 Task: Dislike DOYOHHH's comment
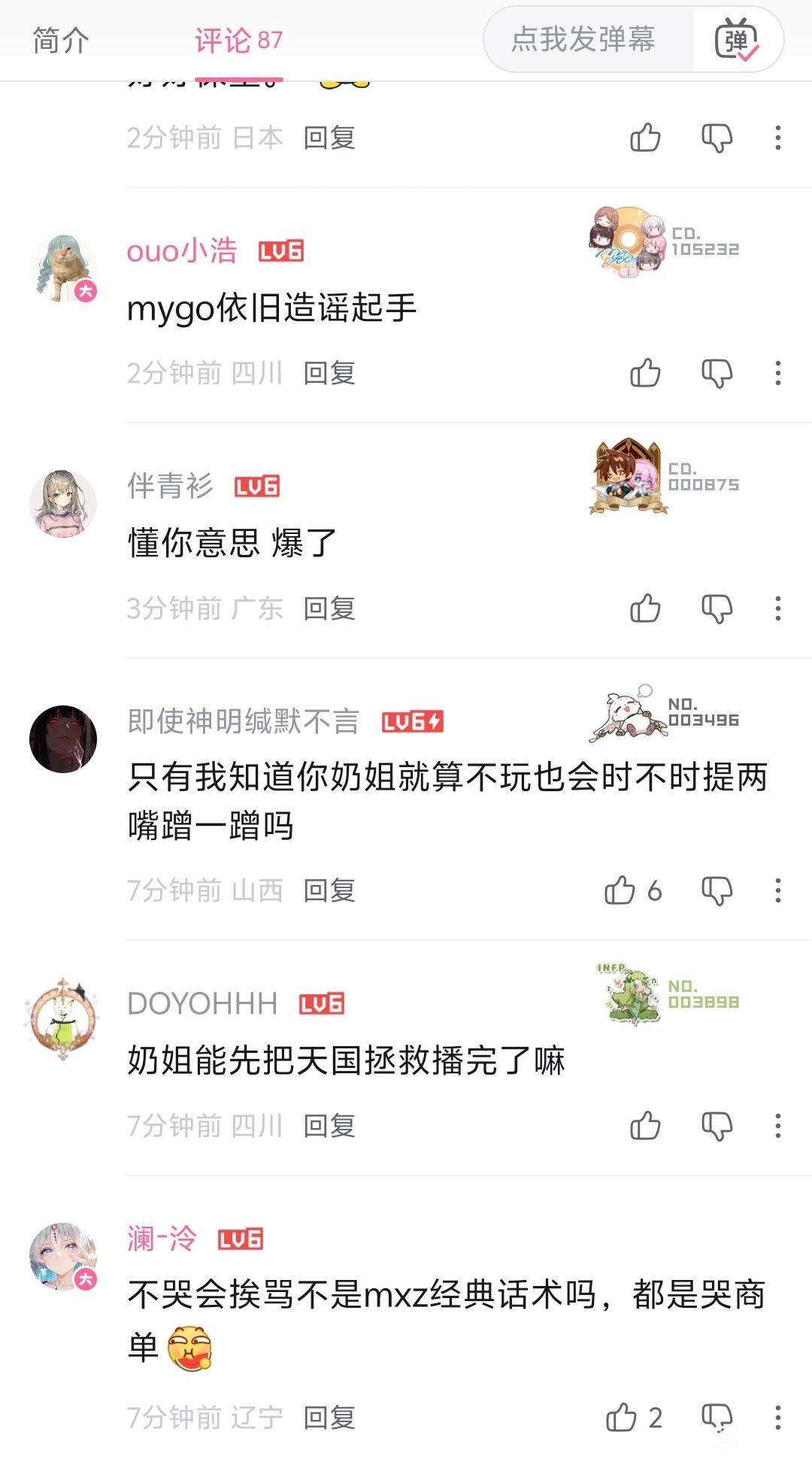pos(717,1126)
